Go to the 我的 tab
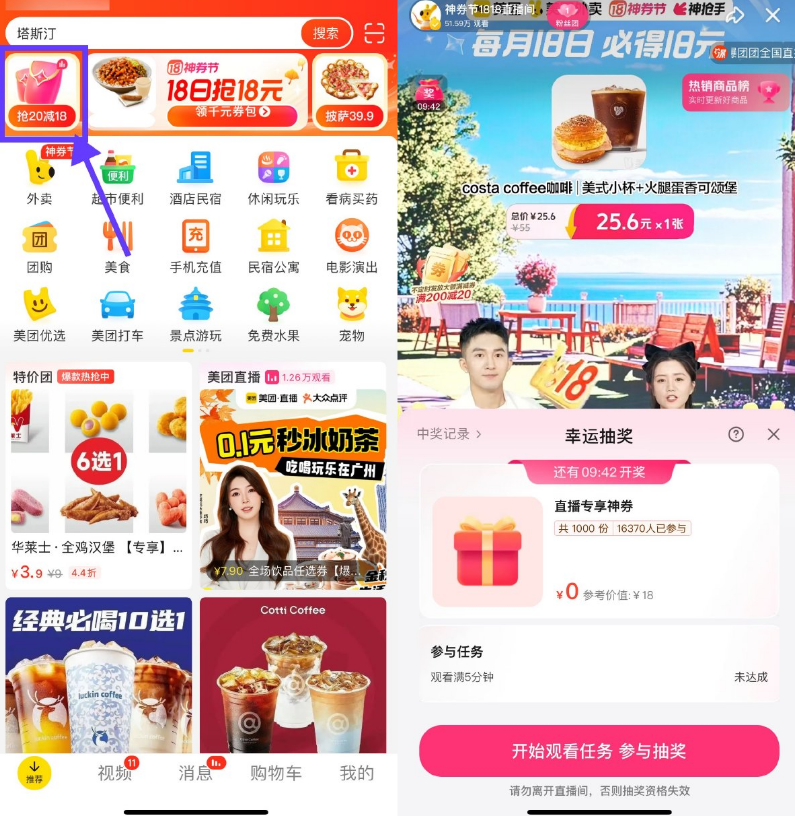The image size is (795, 816). pyautogui.click(x=356, y=772)
